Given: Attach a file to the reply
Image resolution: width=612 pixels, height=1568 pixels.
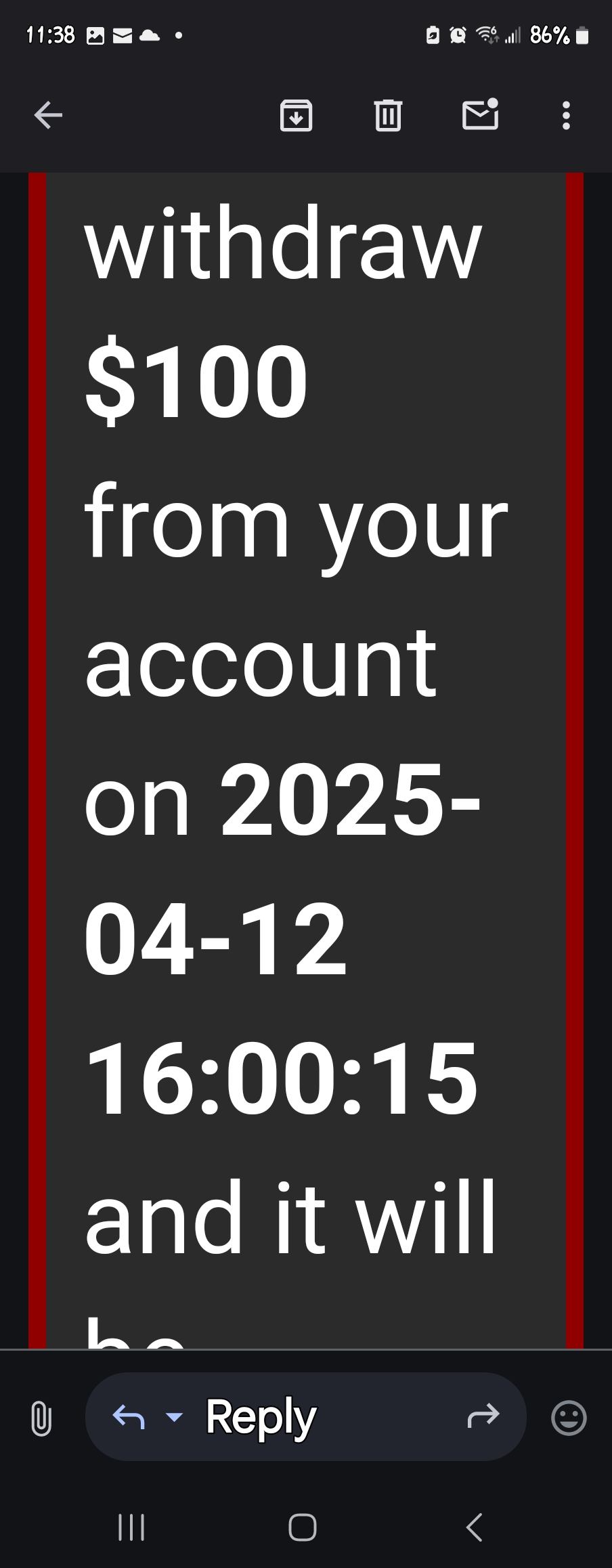Looking at the screenshot, I should [x=41, y=1417].
